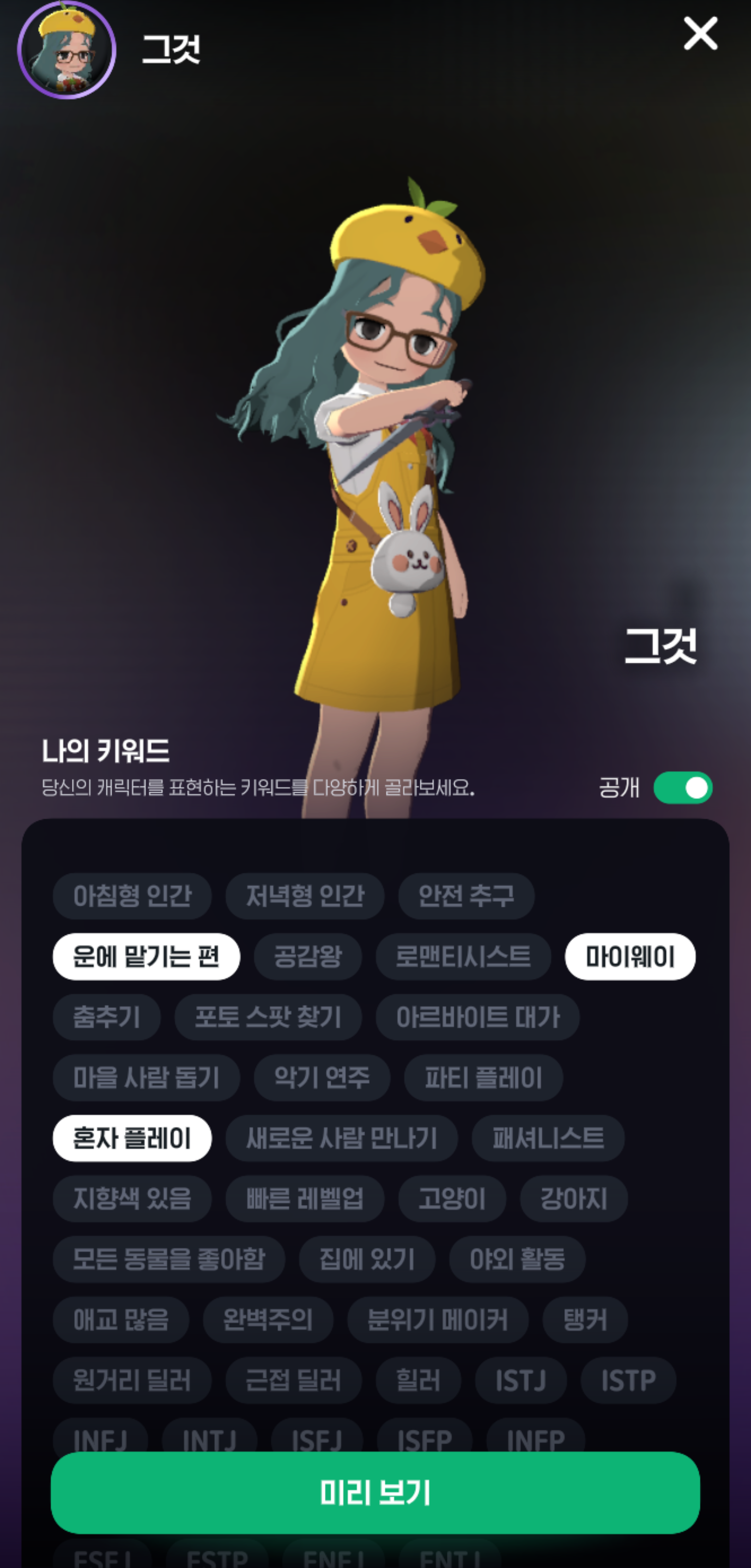Pick the 공감왕 keyword chip
Image resolution: width=751 pixels, height=1568 pixels.
coord(308,957)
